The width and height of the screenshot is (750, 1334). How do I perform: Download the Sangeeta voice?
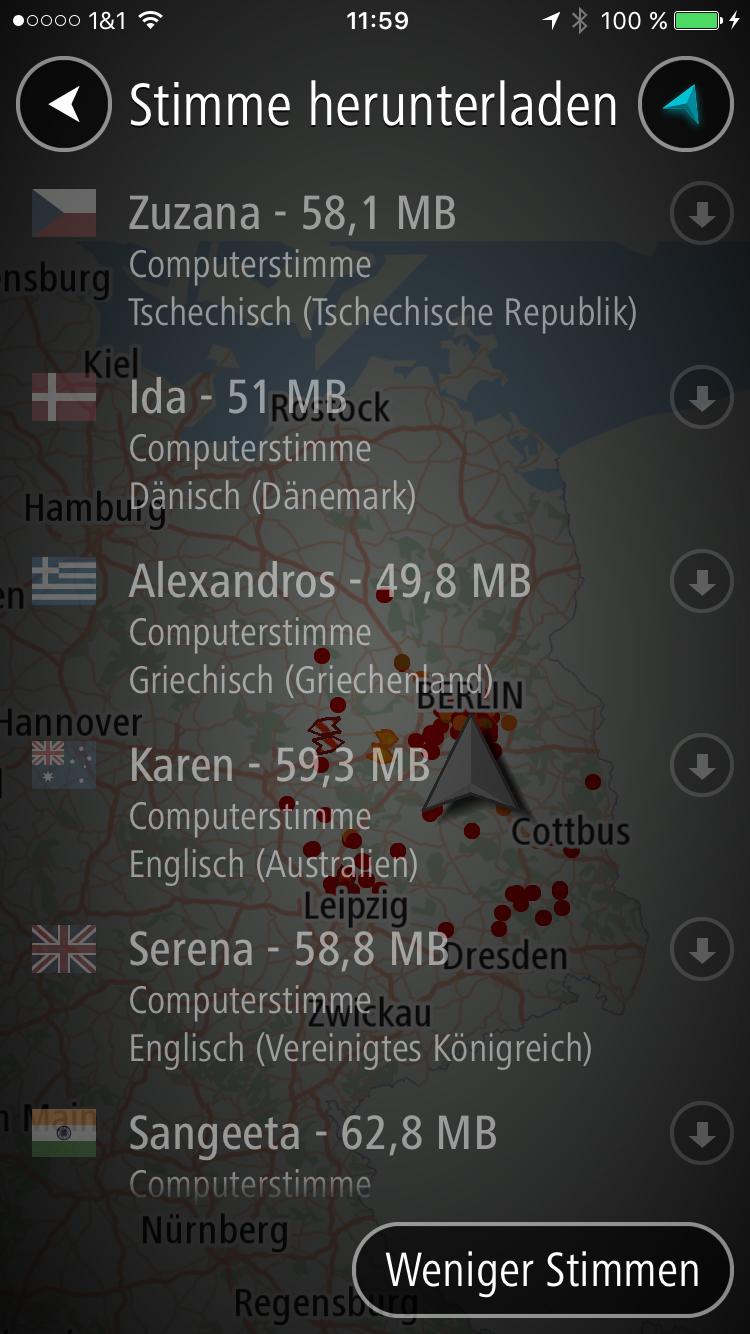coord(701,1134)
